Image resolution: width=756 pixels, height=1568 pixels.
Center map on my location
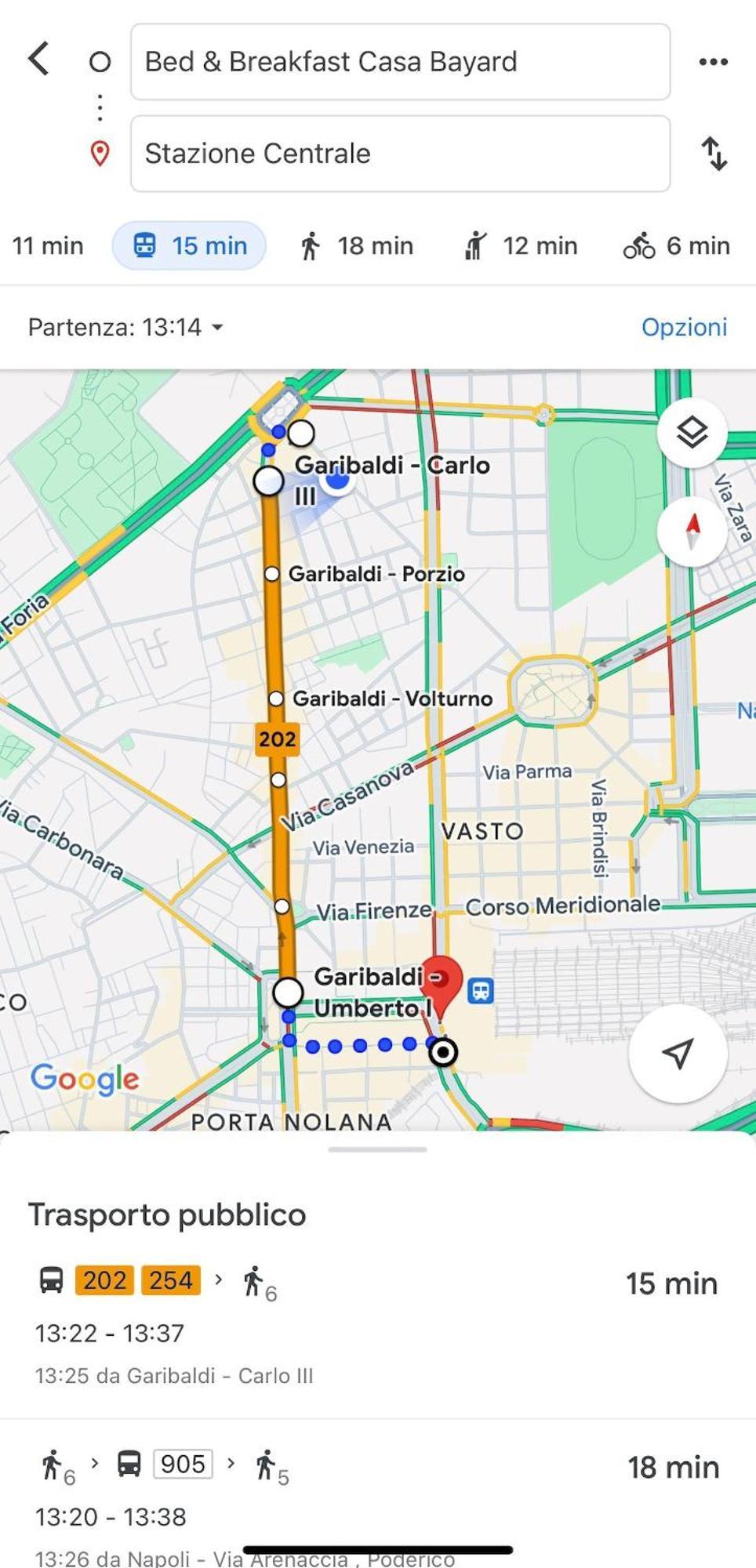tap(678, 1053)
